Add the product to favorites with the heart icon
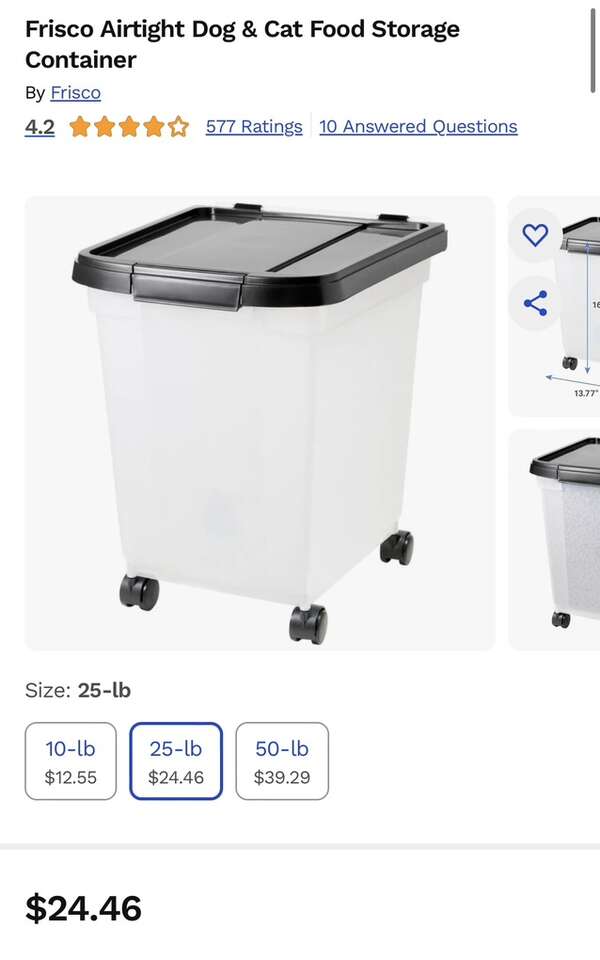This screenshot has height=960, width=600. (535, 235)
